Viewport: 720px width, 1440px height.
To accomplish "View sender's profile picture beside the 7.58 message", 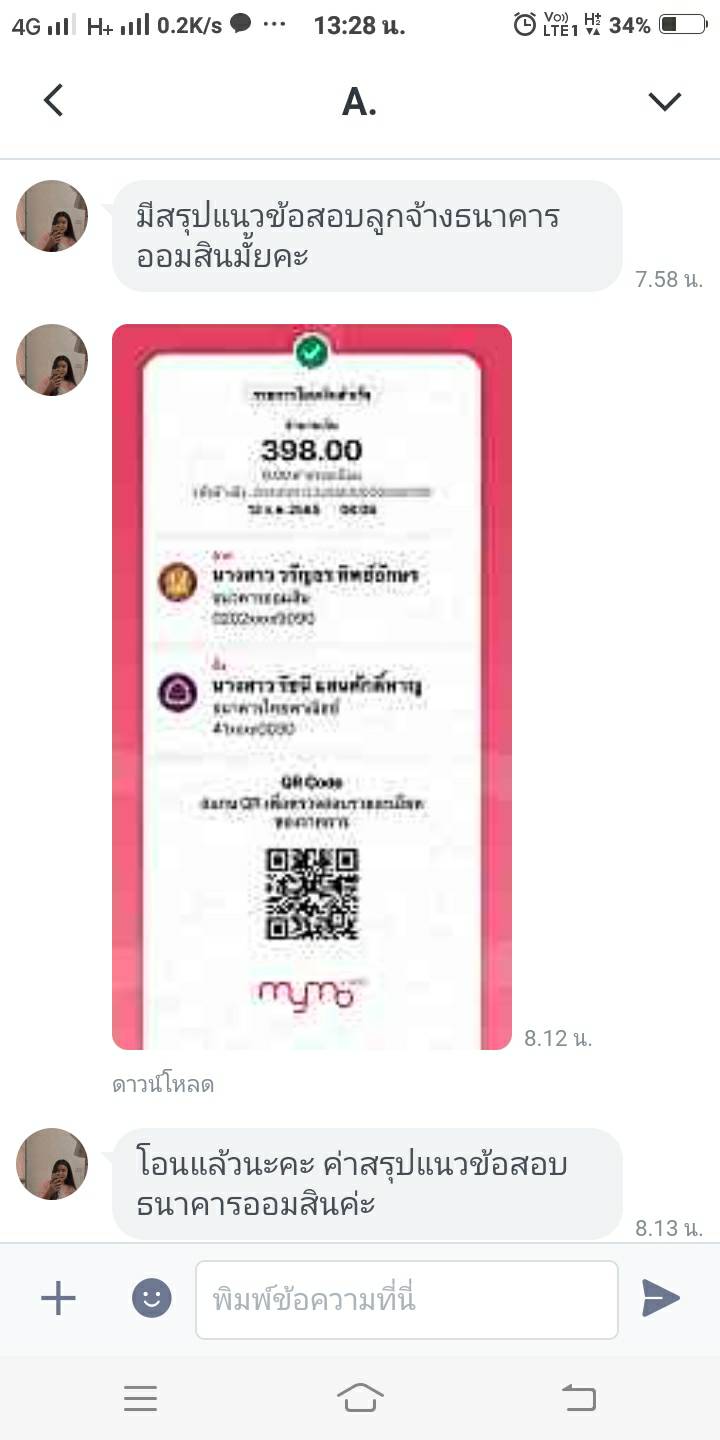I will [x=52, y=216].
